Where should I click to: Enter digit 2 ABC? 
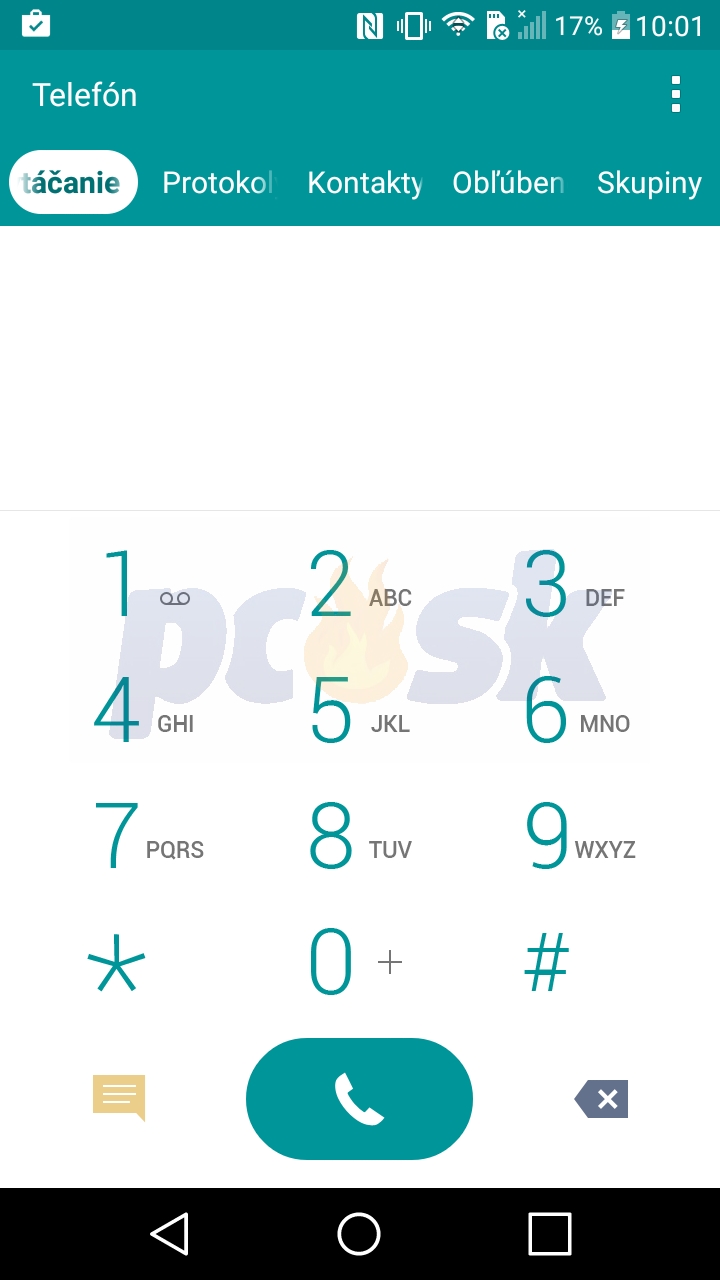coord(359,585)
